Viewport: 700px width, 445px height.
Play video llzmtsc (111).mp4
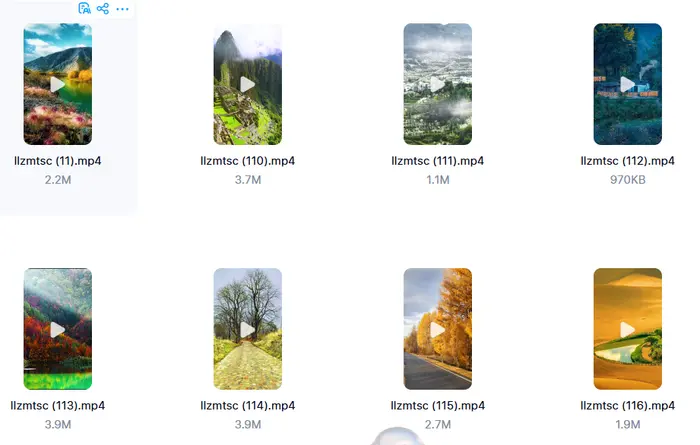click(x=438, y=85)
